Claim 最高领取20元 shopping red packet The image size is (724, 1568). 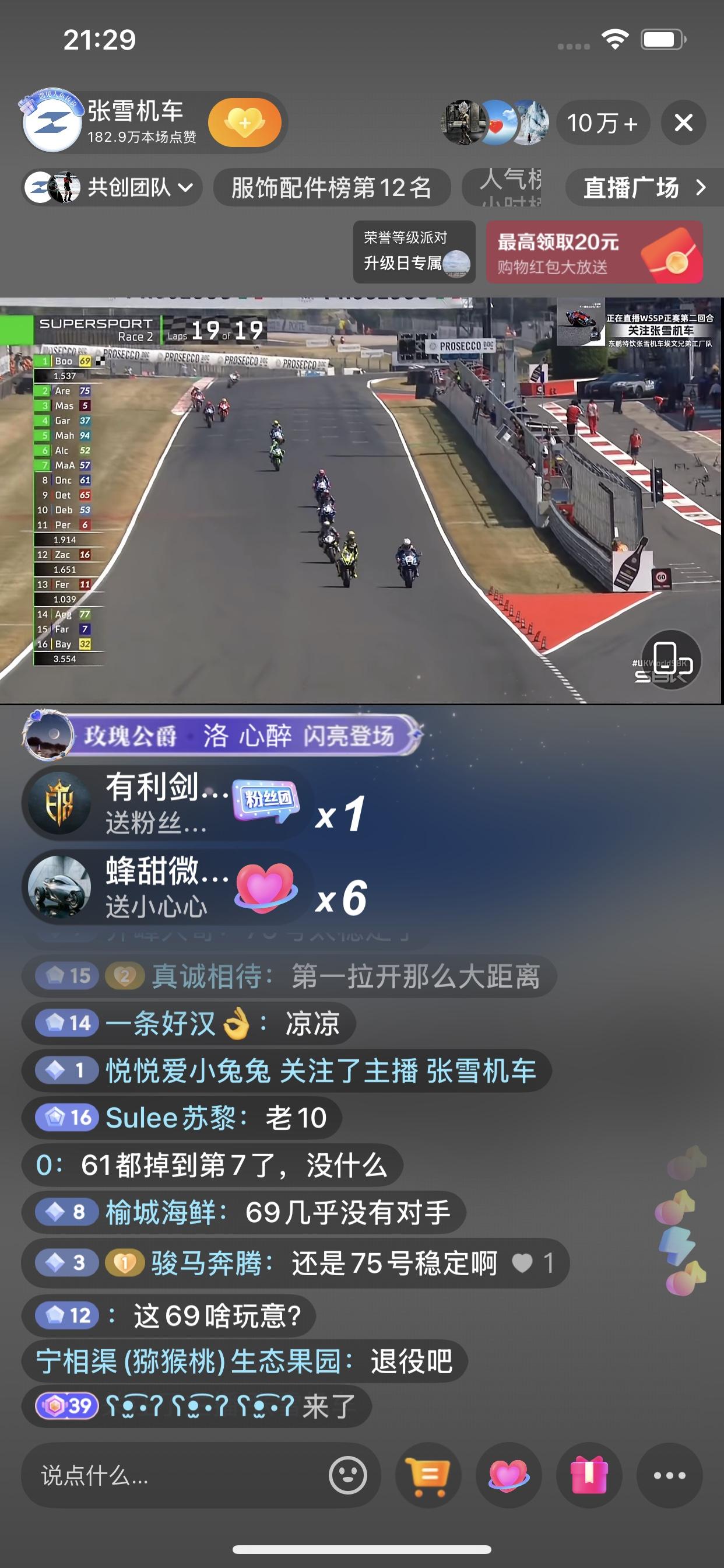pyautogui.click(x=595, y=251)
